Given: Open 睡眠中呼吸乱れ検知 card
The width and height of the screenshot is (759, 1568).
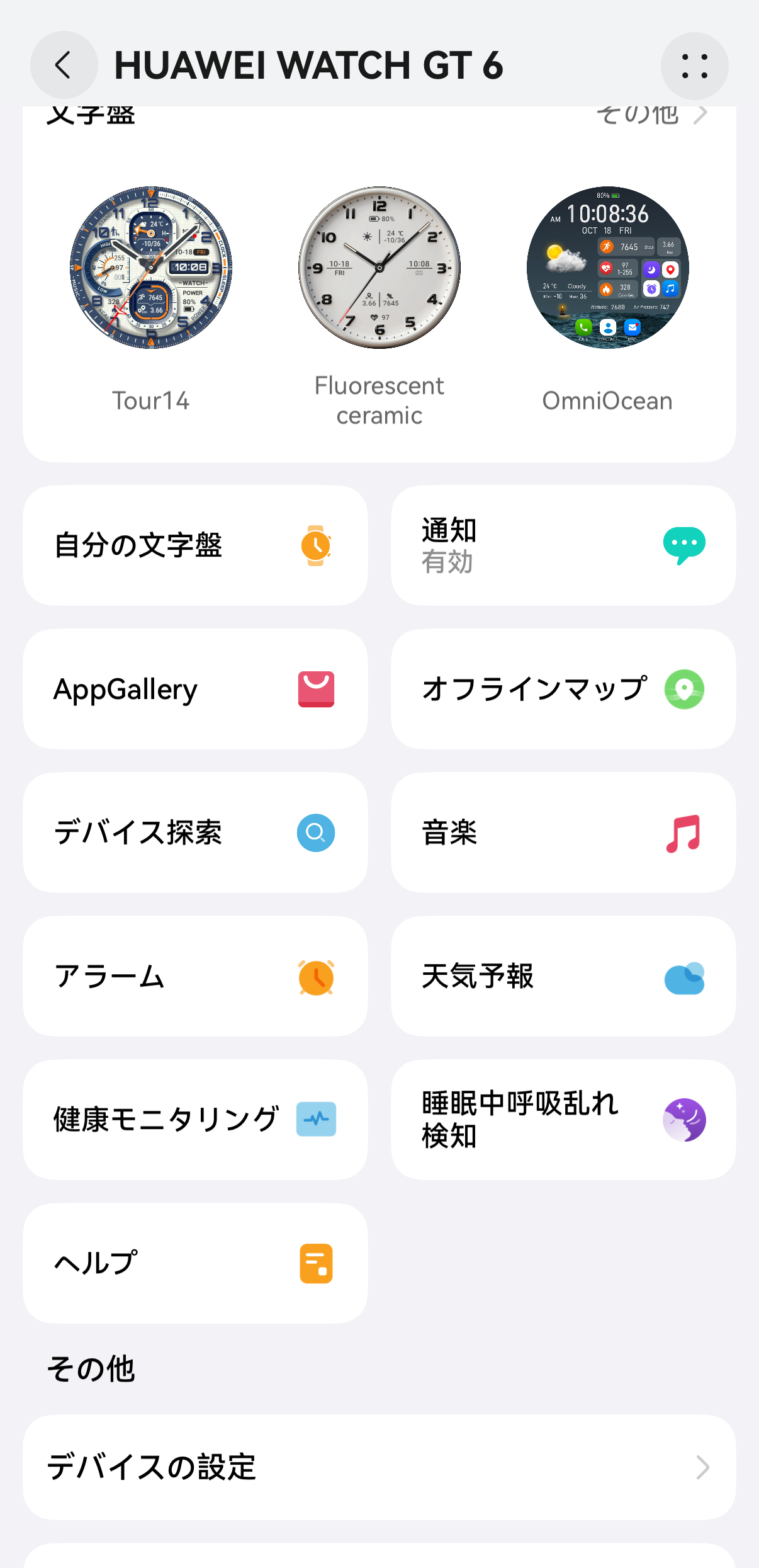Looking at the screenshot, I should point(563,1120).
